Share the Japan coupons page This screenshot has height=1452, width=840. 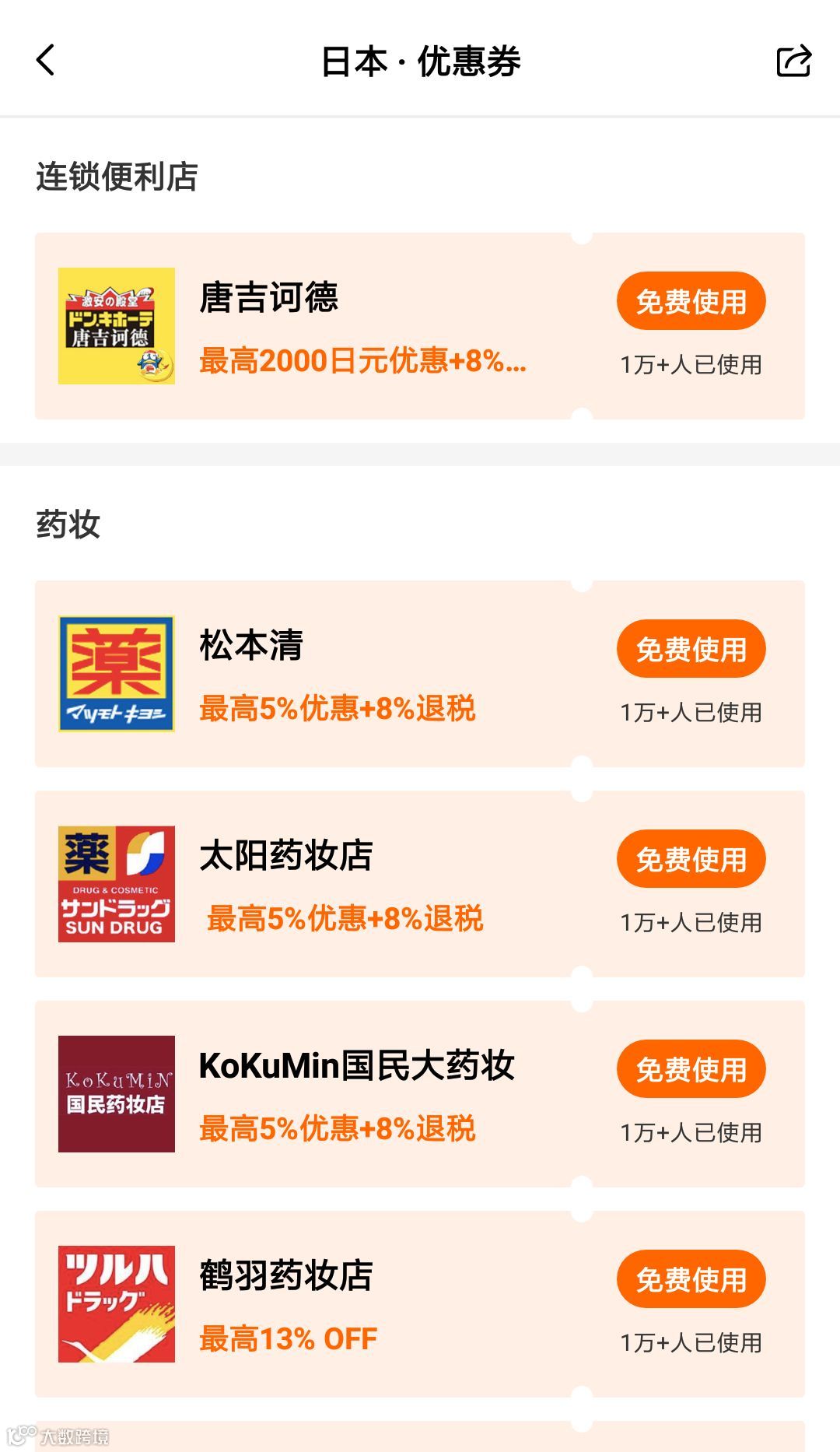coord(793,61)
